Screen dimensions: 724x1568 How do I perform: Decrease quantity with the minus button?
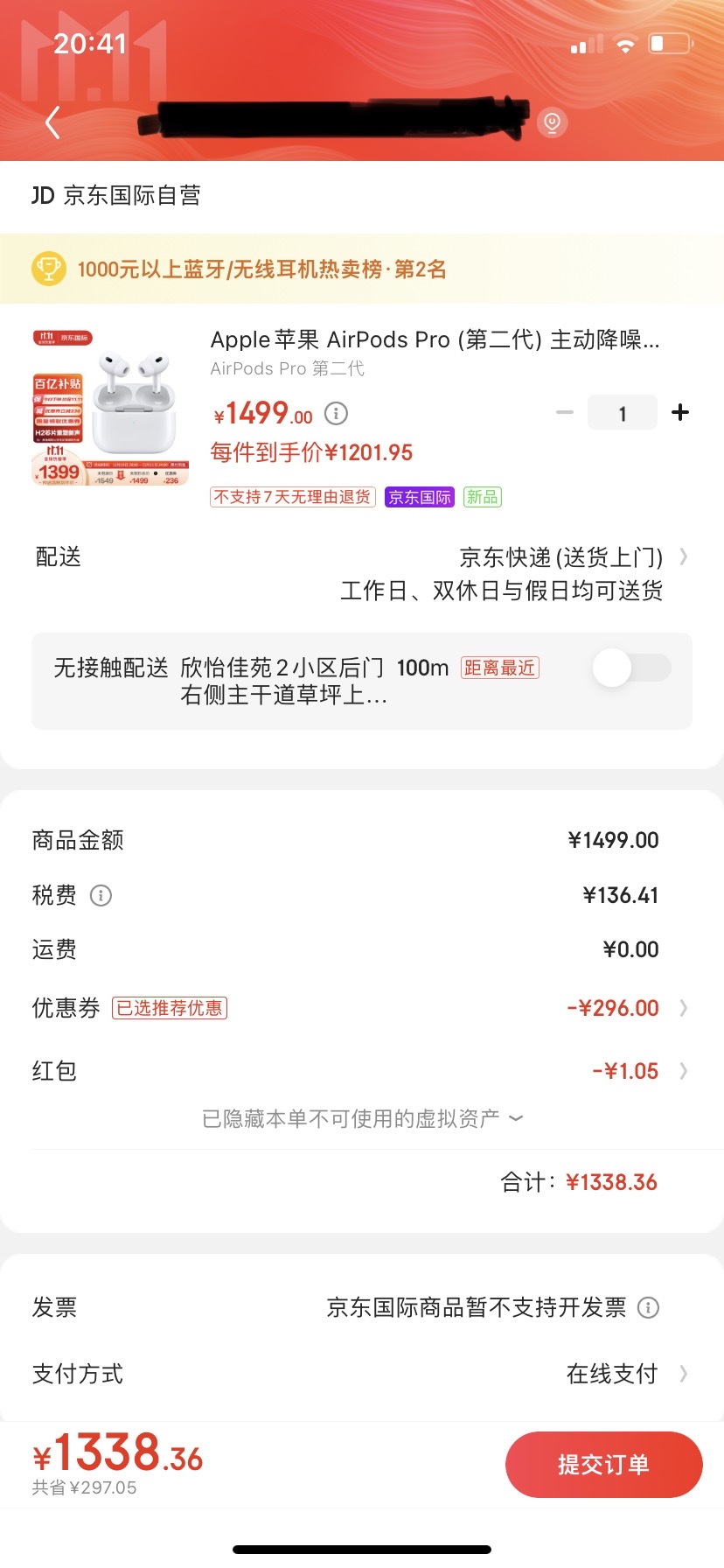click(565, 413)
